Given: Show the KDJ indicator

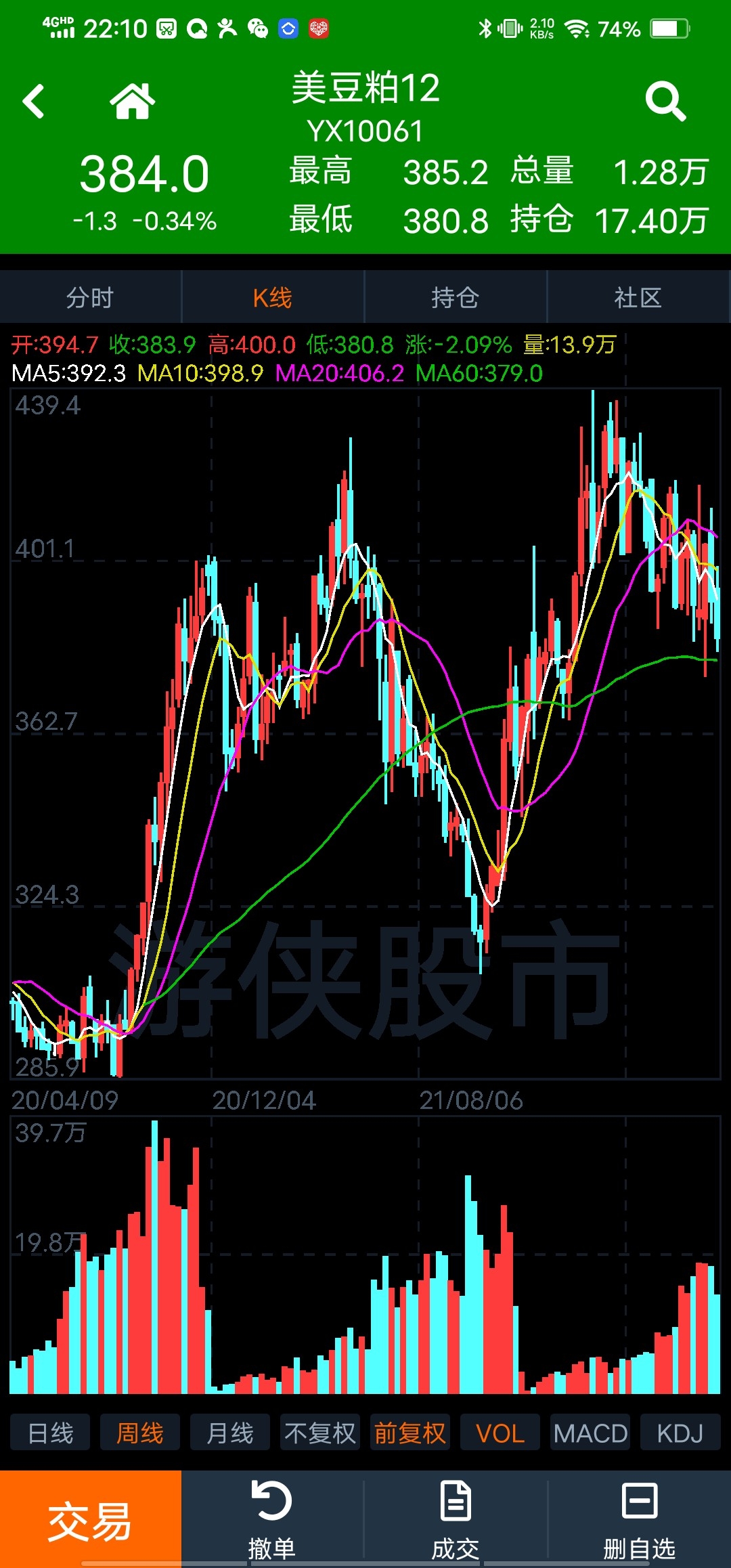Looking at the screenshot, I should pyautogui.click(x=680, y=1432).
